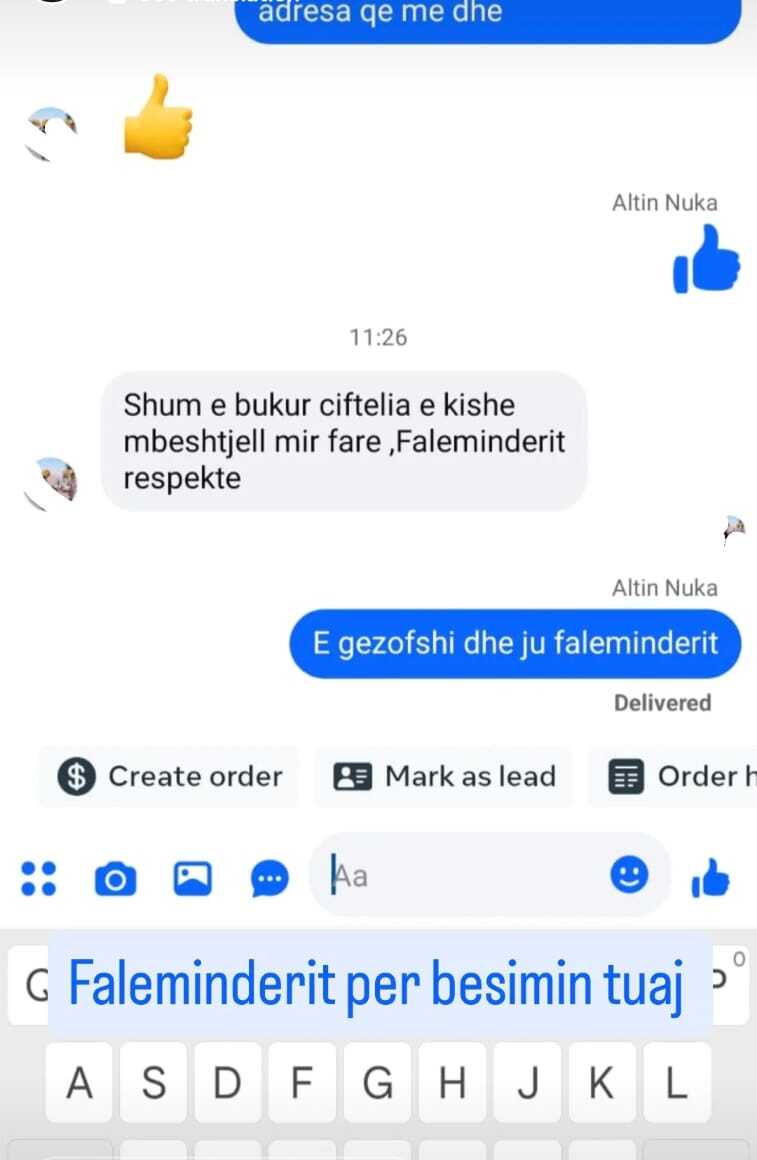757x1160 pixels.
Task: Open the more apps grid icon
Action: (39, 878)
